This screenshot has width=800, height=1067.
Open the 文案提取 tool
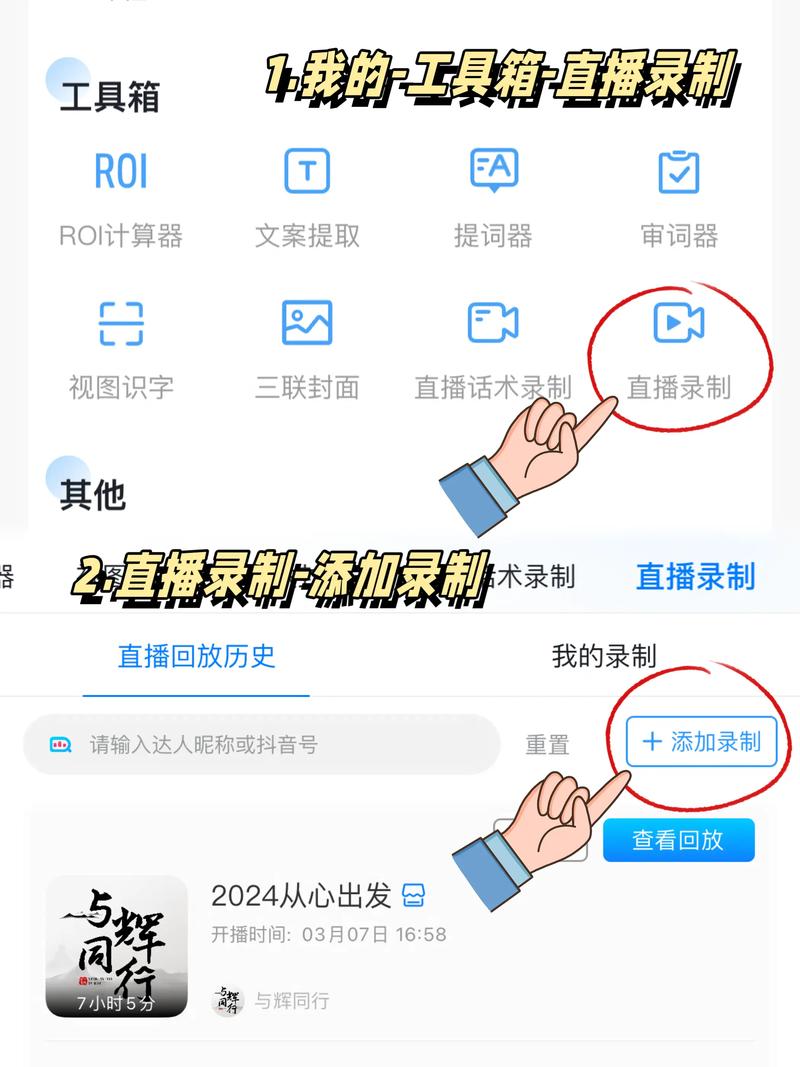[x=305, y=170]
